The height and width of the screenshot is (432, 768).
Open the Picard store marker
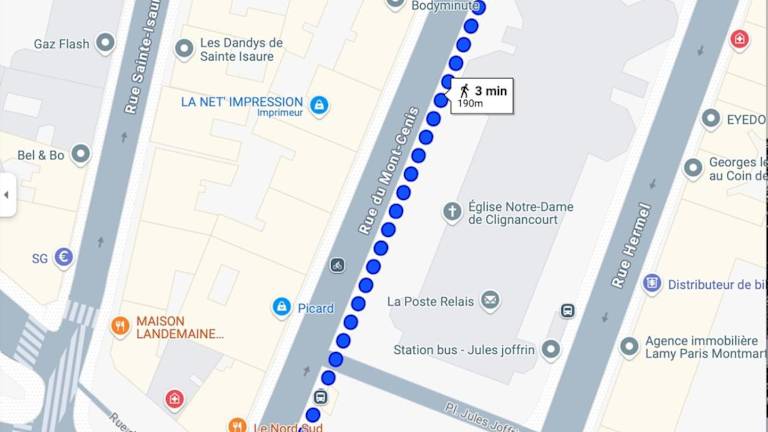[282, 307]
